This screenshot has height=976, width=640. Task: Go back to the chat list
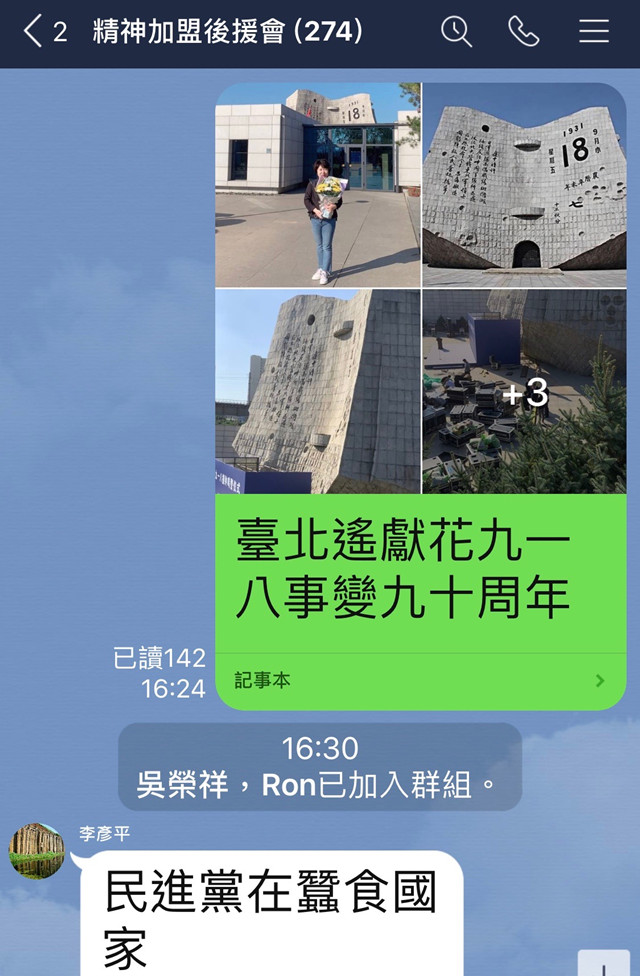point(34,32)
